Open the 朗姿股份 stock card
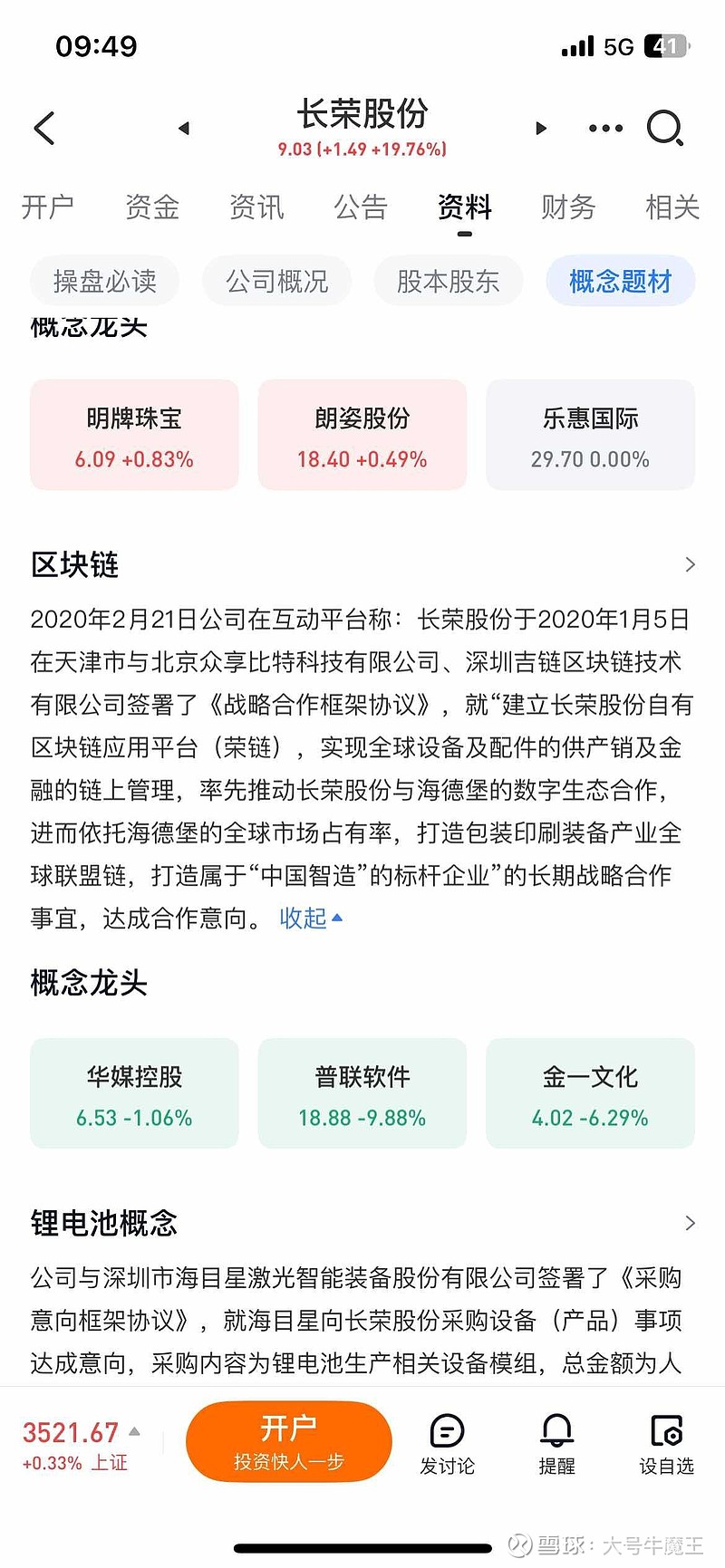This screenshot has width=725, height=1568. click(x=362, y=435)
